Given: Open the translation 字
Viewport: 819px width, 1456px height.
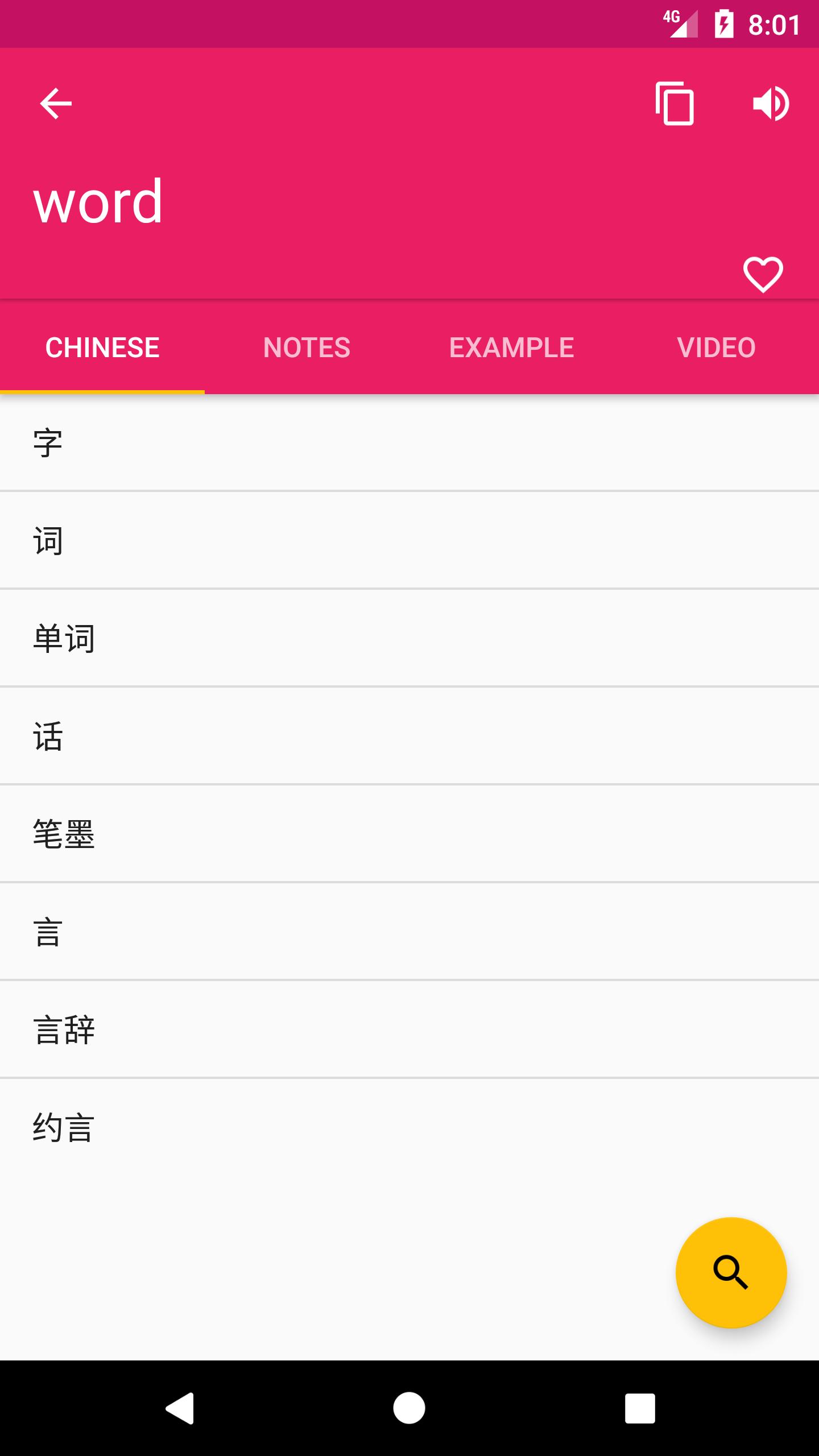Looking at the screenshot, I should 409,442.
